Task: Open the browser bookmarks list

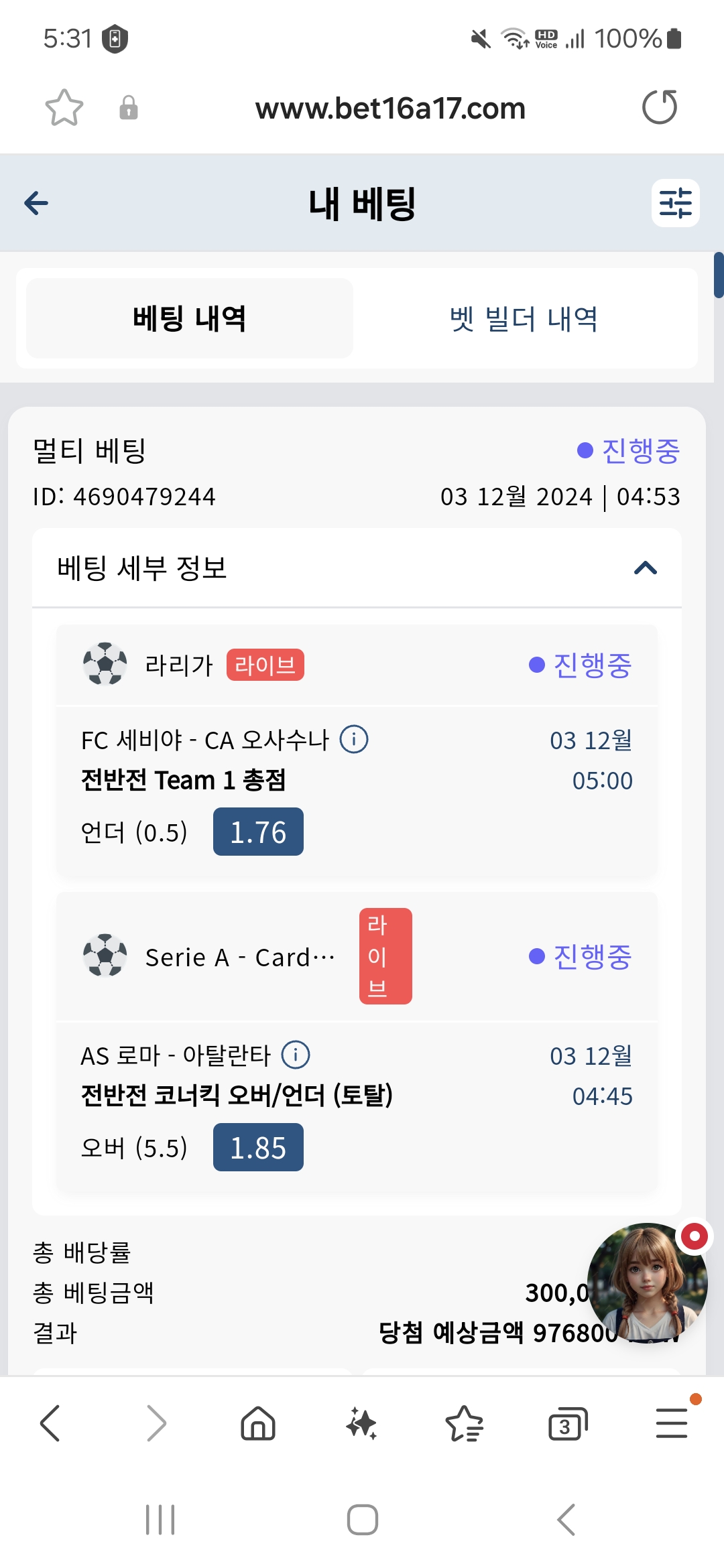Action: click(464, 1423)
